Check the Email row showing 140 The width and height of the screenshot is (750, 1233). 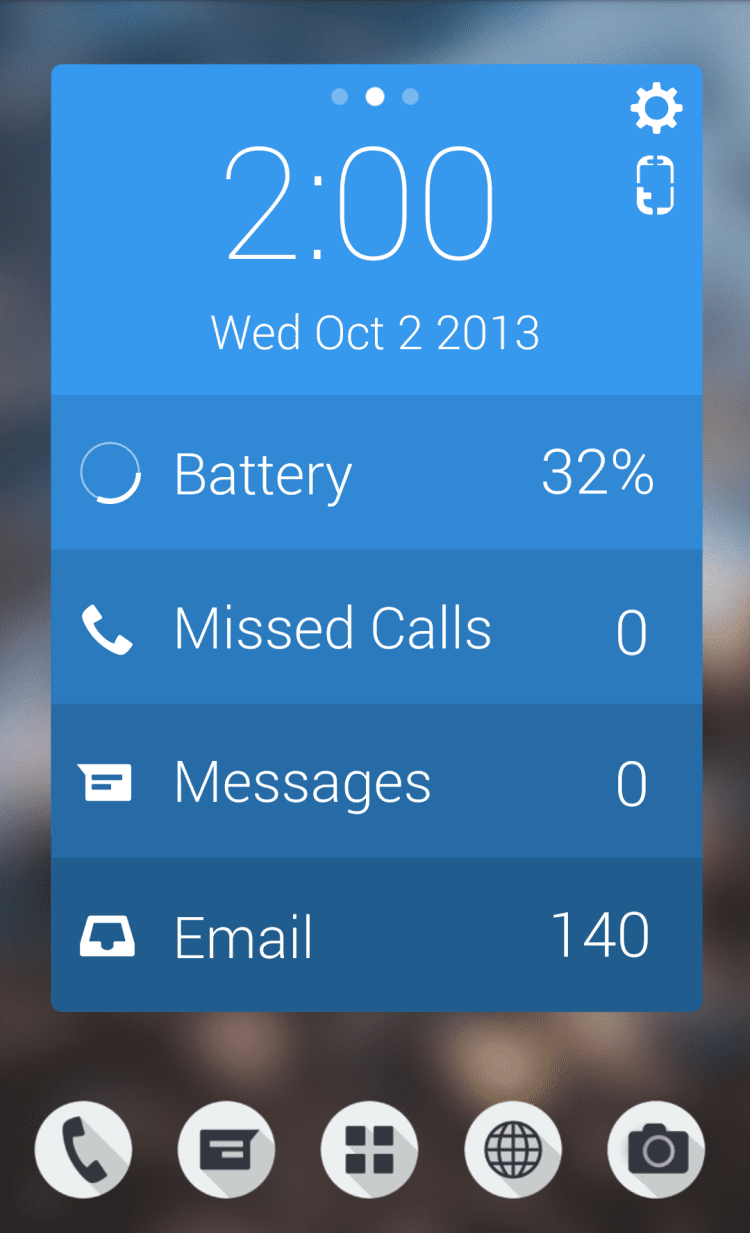[376, 935]
